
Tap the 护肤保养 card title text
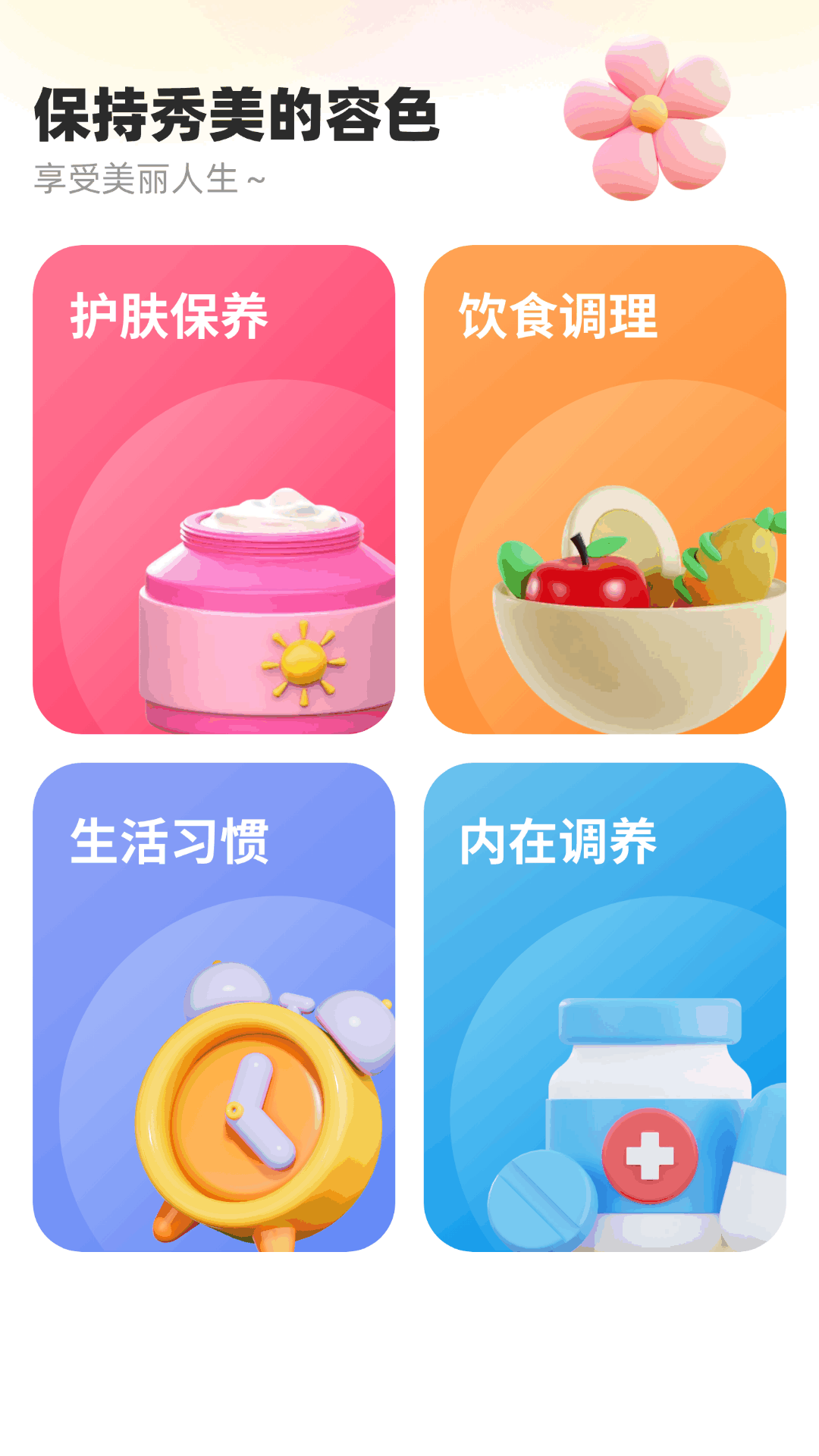pos(171,315)
